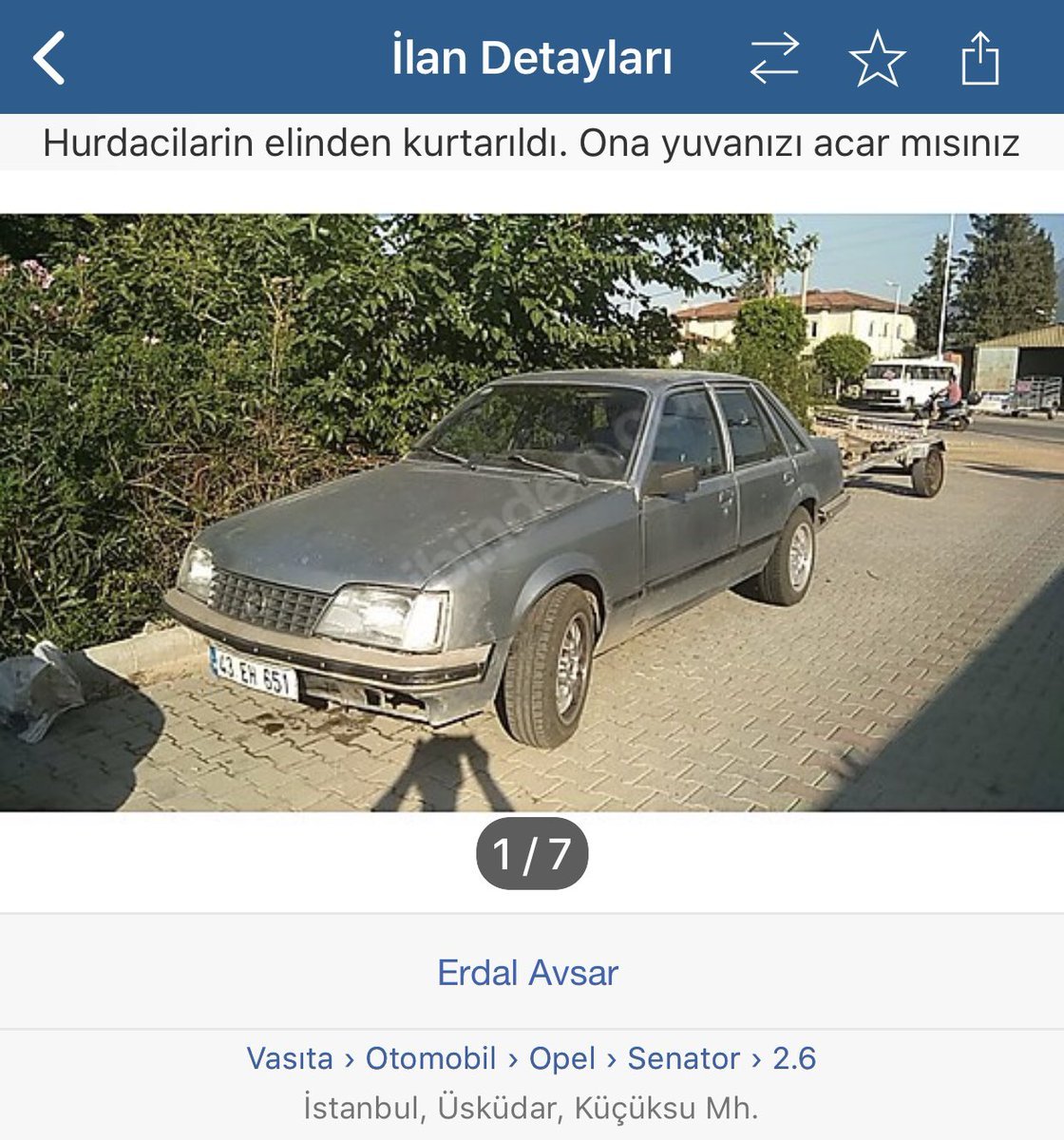
Task: Compare this listing using the arrows icon
Action: [x=774, y=59]
